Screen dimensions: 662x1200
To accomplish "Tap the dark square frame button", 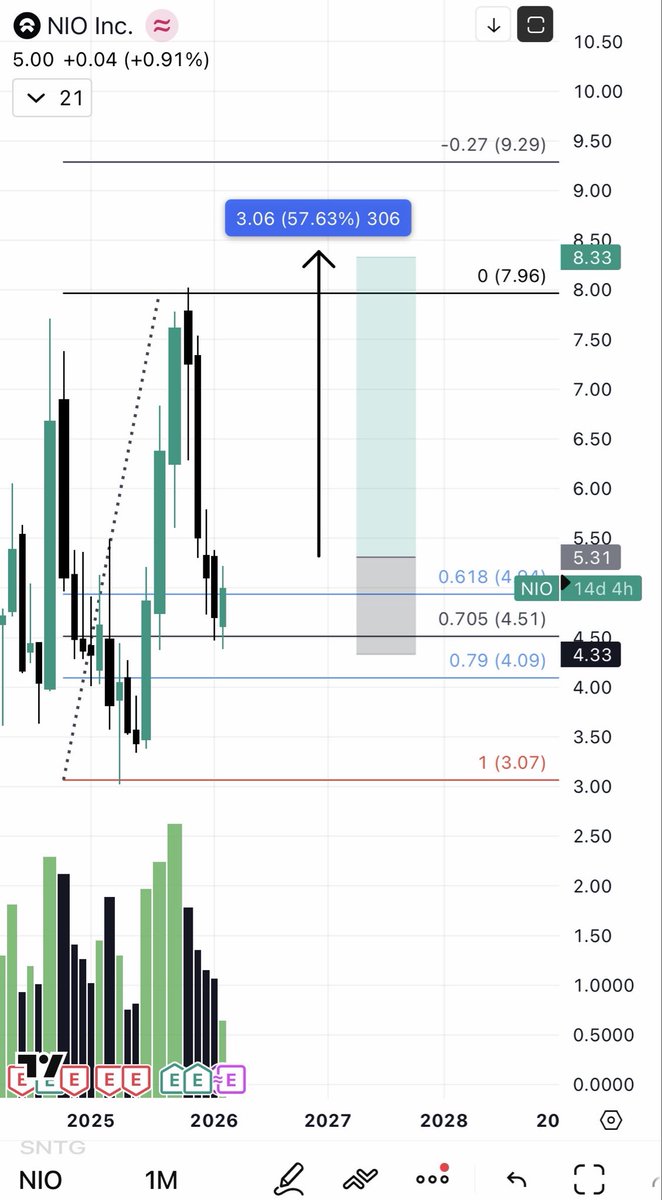I will coord(535,25).
